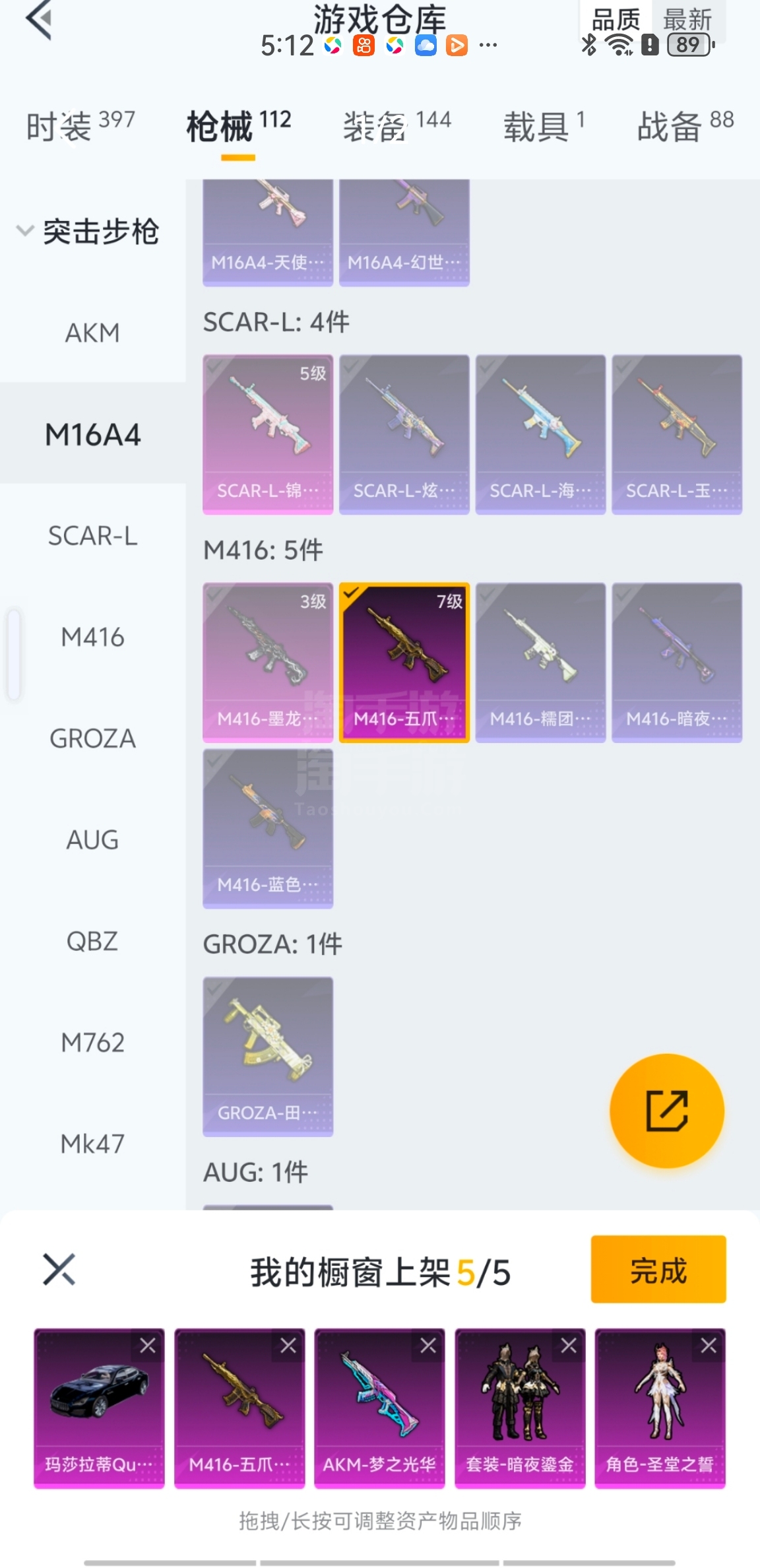760x1568 pixels.
Task: Switch to the 装备 tab
Action: point(396,125)
